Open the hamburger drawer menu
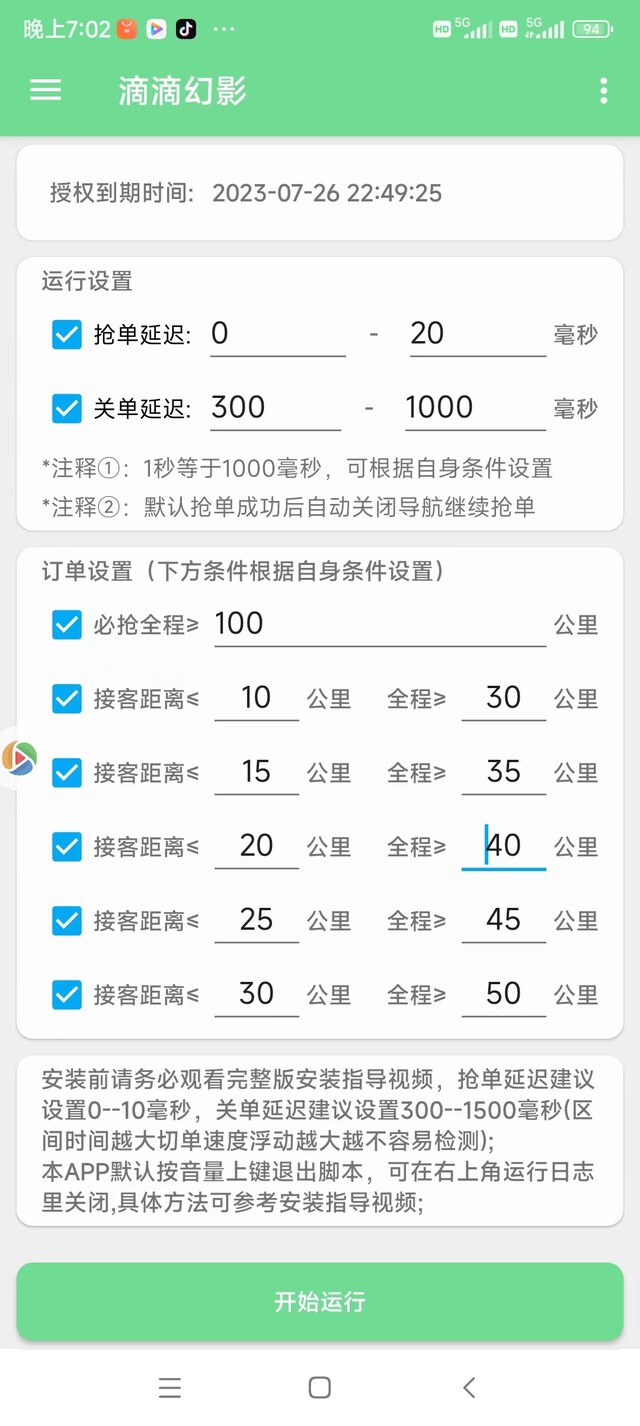The height and width of the screenshot is (1426, 640). click(46, 91)
